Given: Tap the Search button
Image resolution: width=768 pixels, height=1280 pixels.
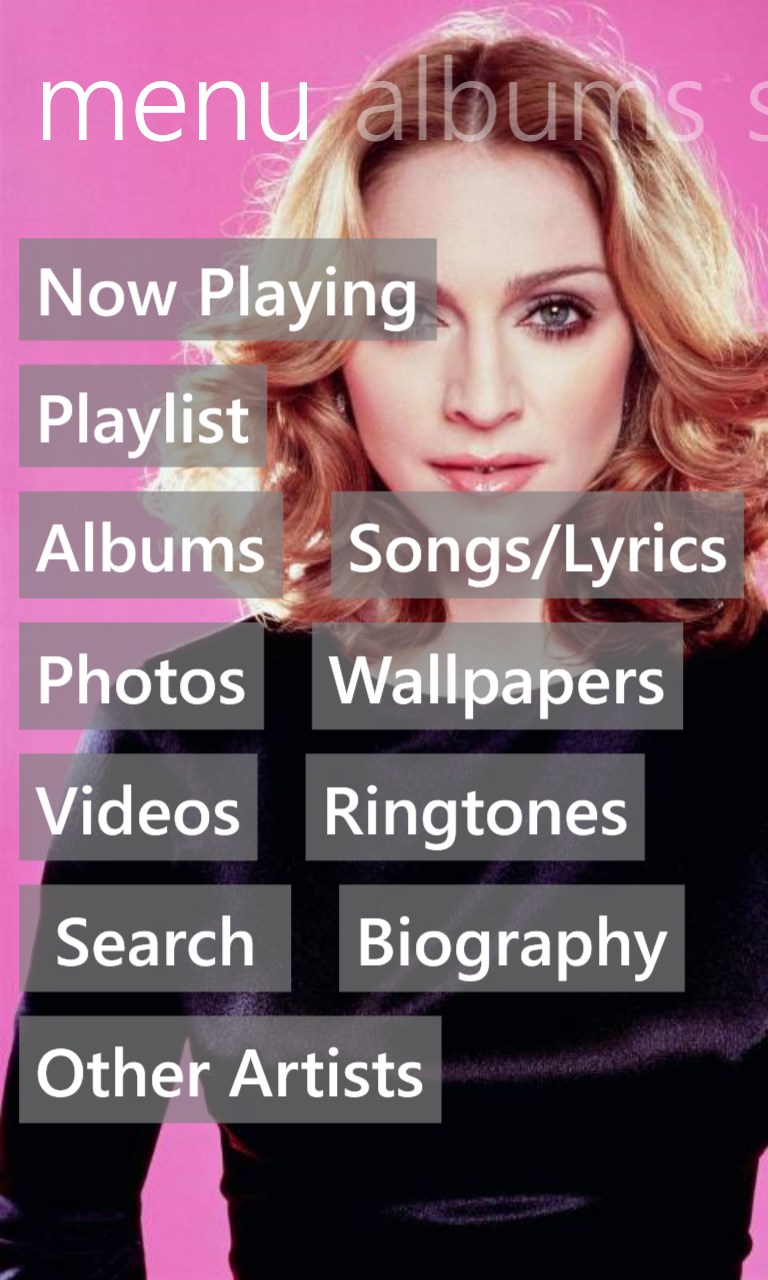Looking at the screenshot, I should (155, 938).
